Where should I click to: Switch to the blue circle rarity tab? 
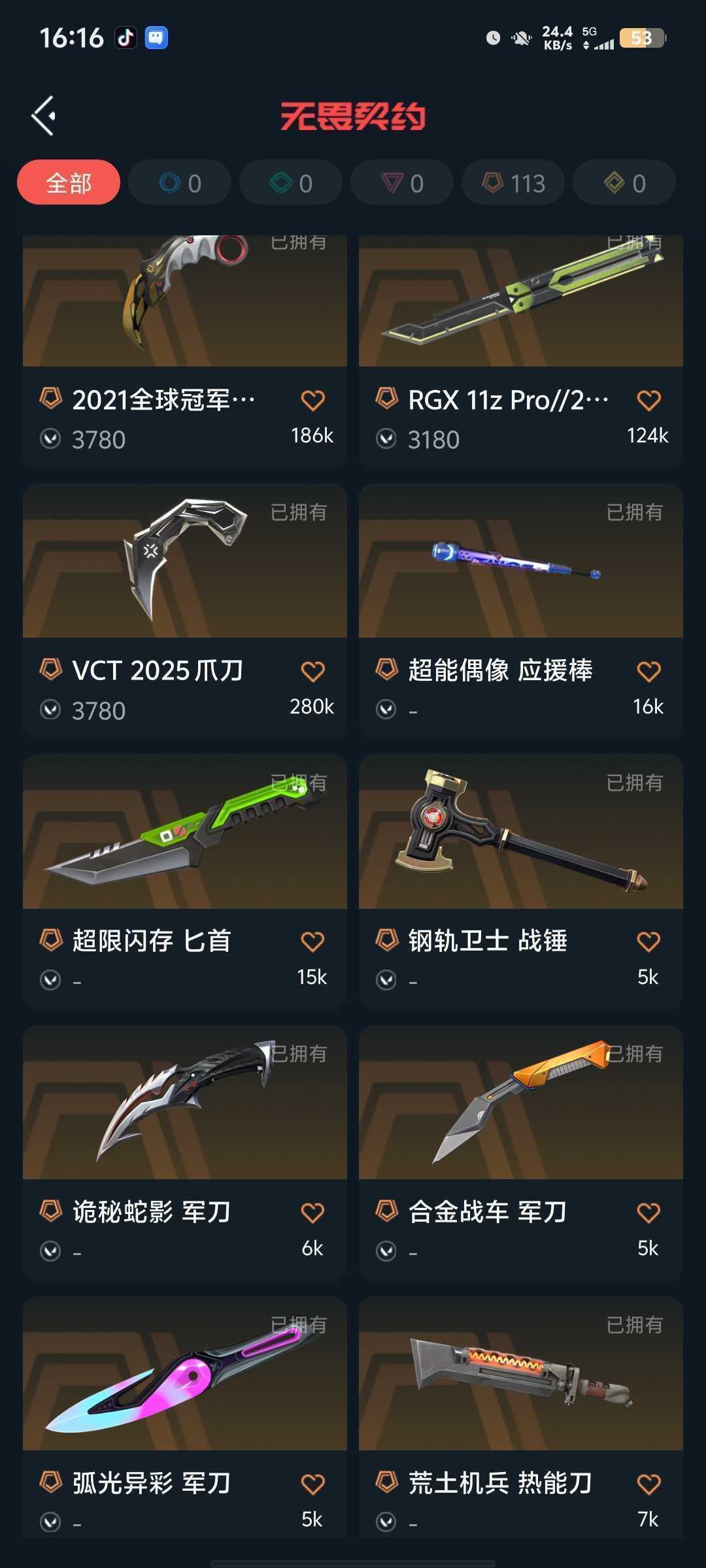[x=180, y=182]
